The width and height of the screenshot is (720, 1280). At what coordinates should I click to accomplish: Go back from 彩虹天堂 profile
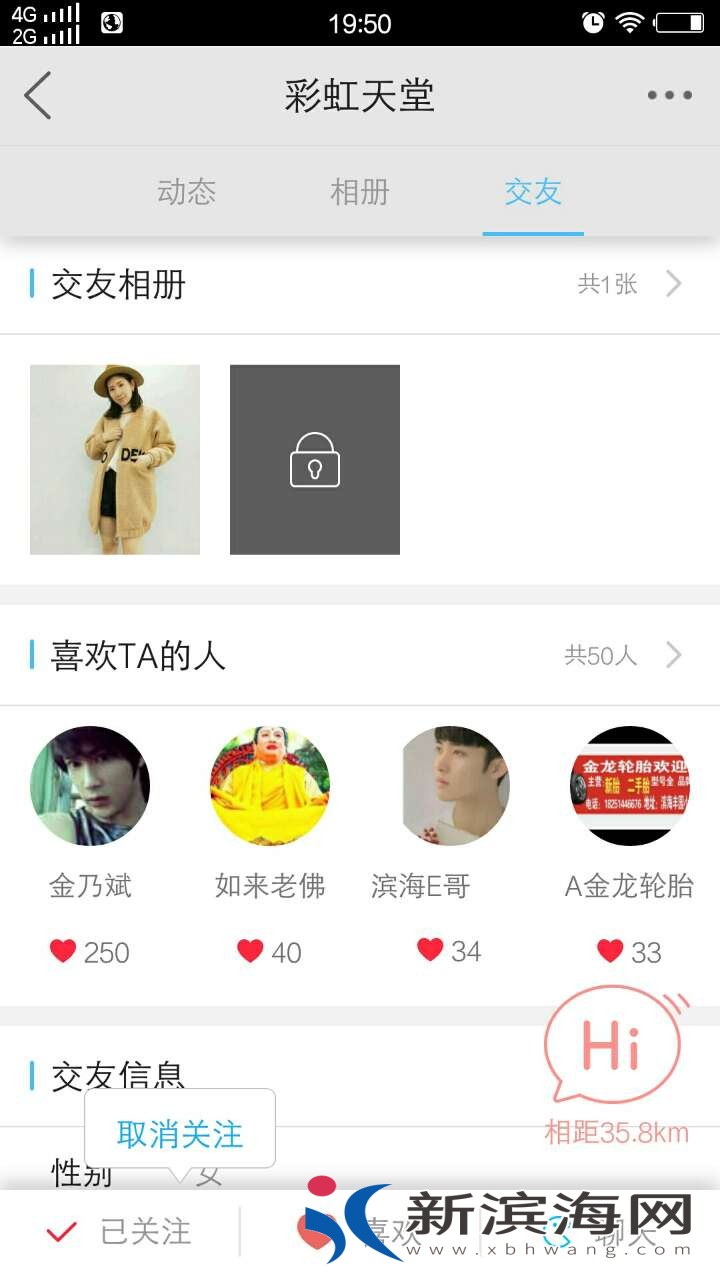(x=38, y=96)
